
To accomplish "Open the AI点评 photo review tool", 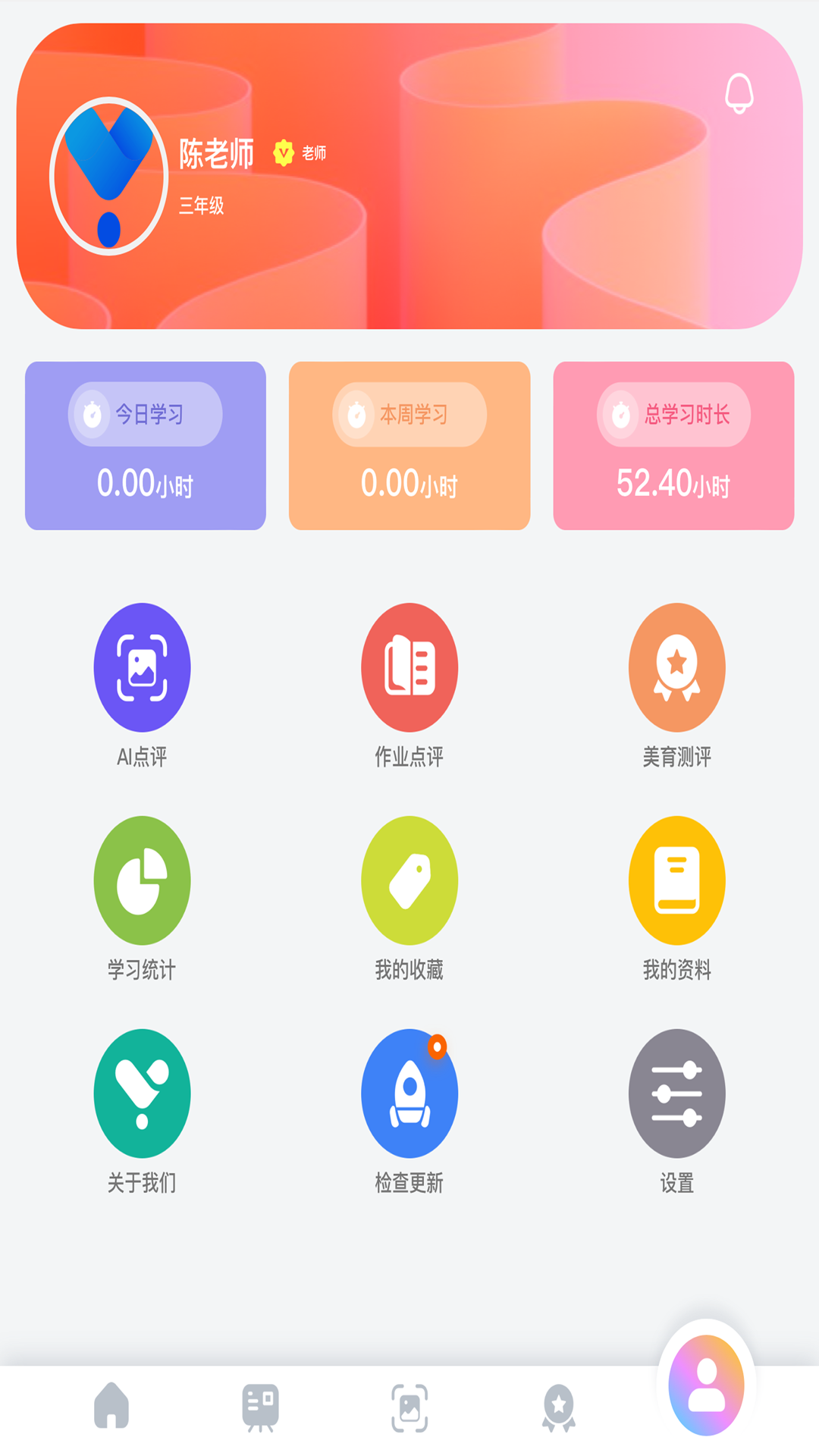I will 142,667.
